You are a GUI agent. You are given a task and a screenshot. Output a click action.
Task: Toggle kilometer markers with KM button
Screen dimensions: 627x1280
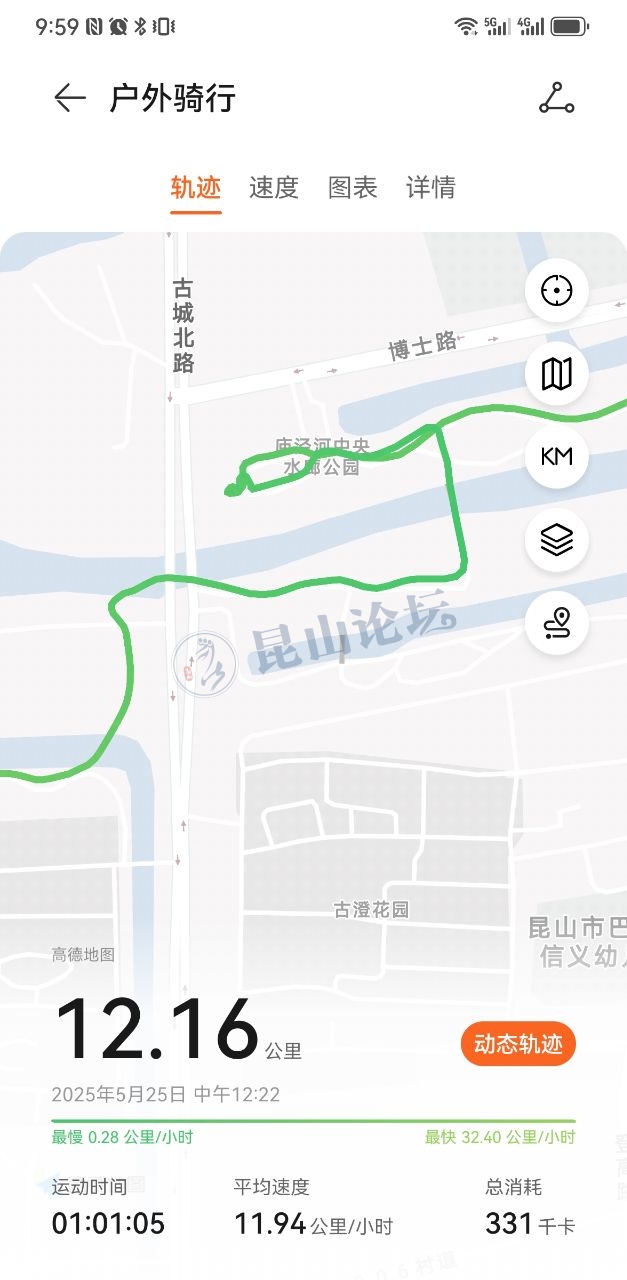coord(556,457)
